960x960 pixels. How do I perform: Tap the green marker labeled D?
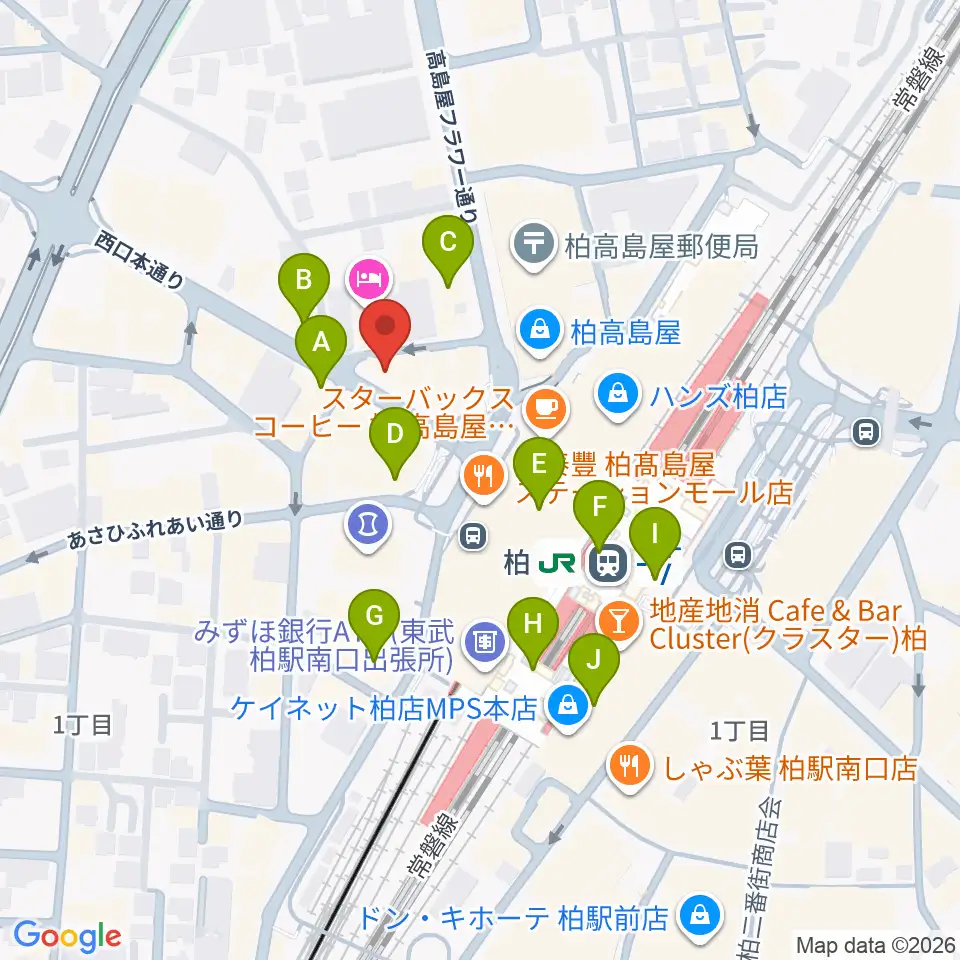click(395, 441)
